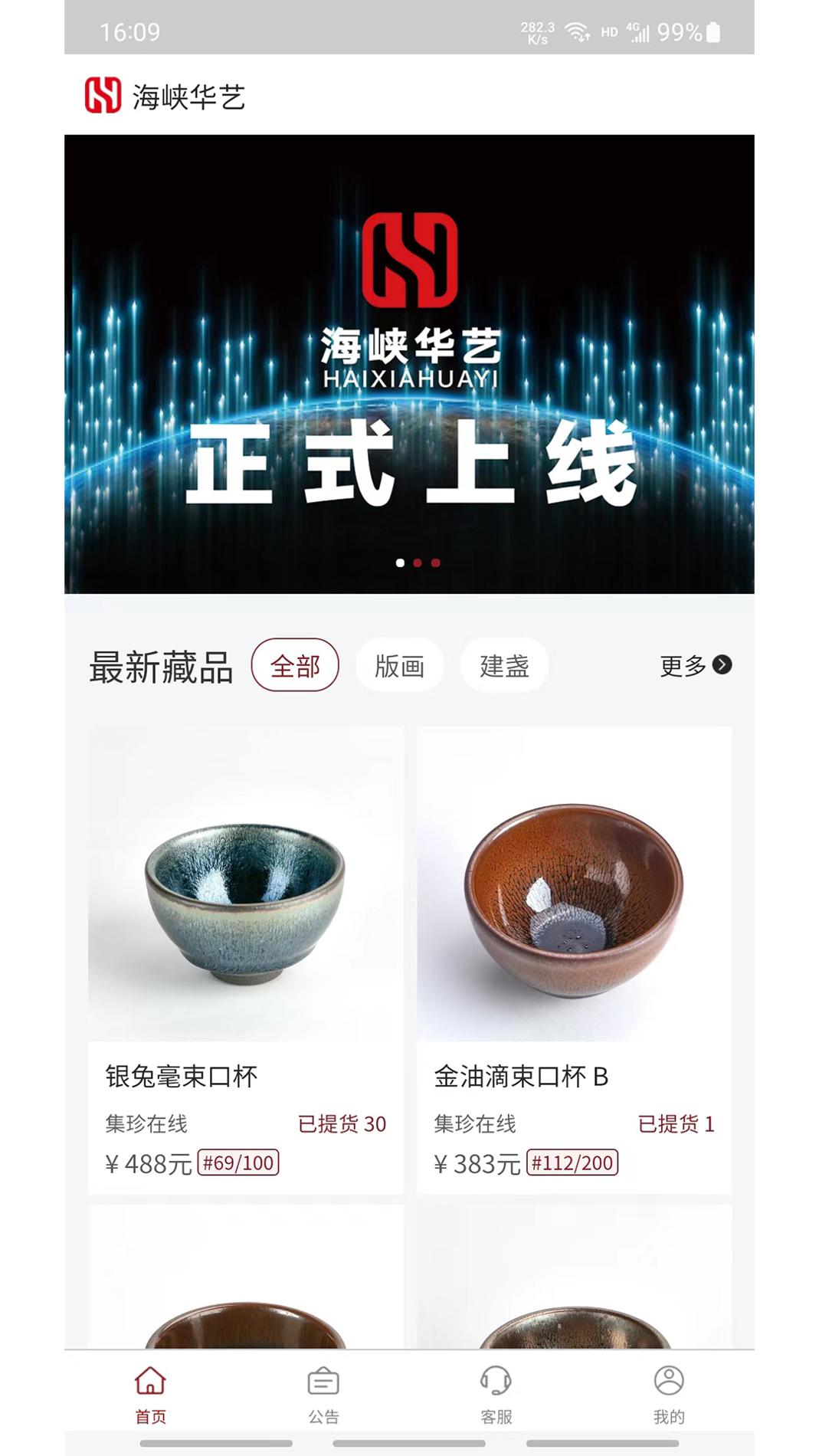Image resolution: width=819 pixels, height=1456 pixels.
Task: Open the 银兔毫束口杯 product card
Action: click(x=245, y=958)
